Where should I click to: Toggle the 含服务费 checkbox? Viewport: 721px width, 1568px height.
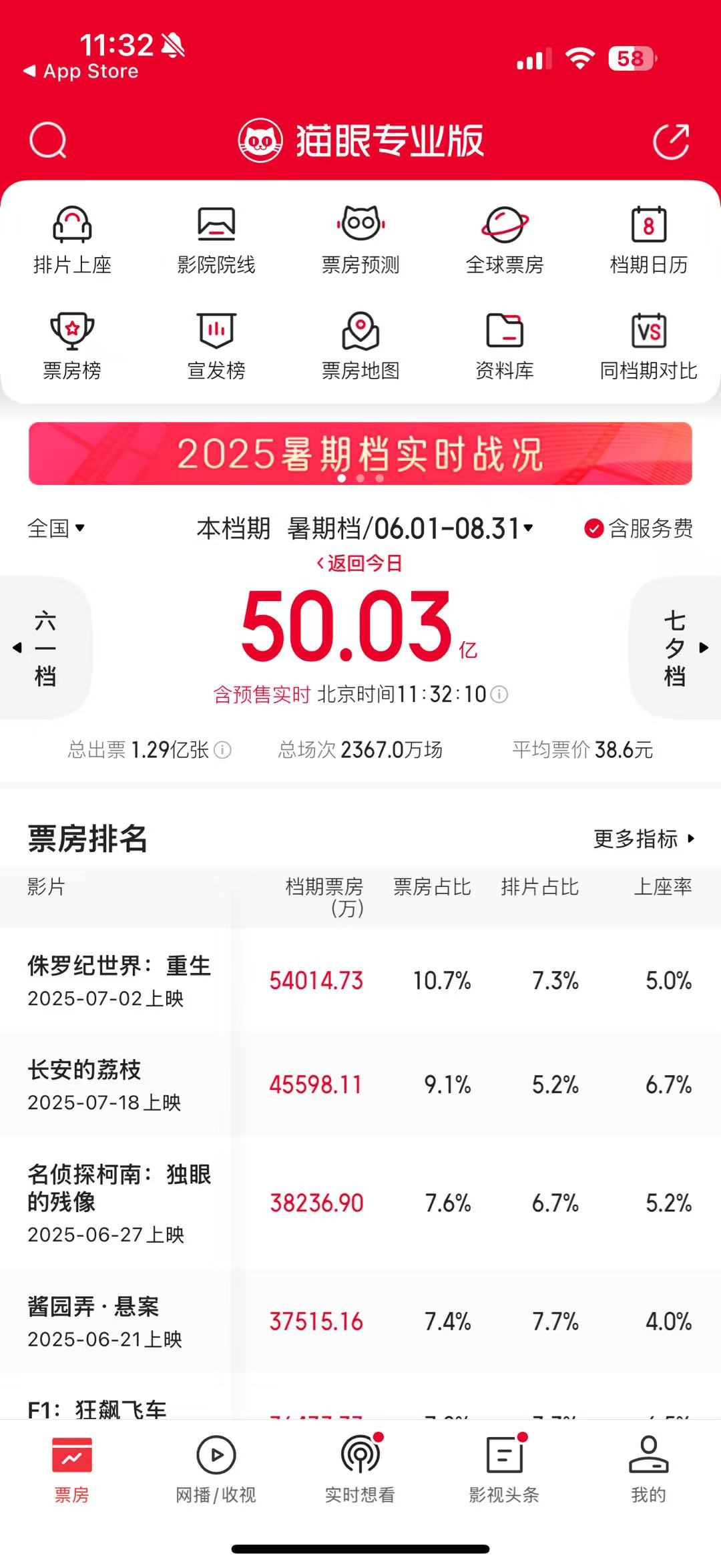[593, 528]
